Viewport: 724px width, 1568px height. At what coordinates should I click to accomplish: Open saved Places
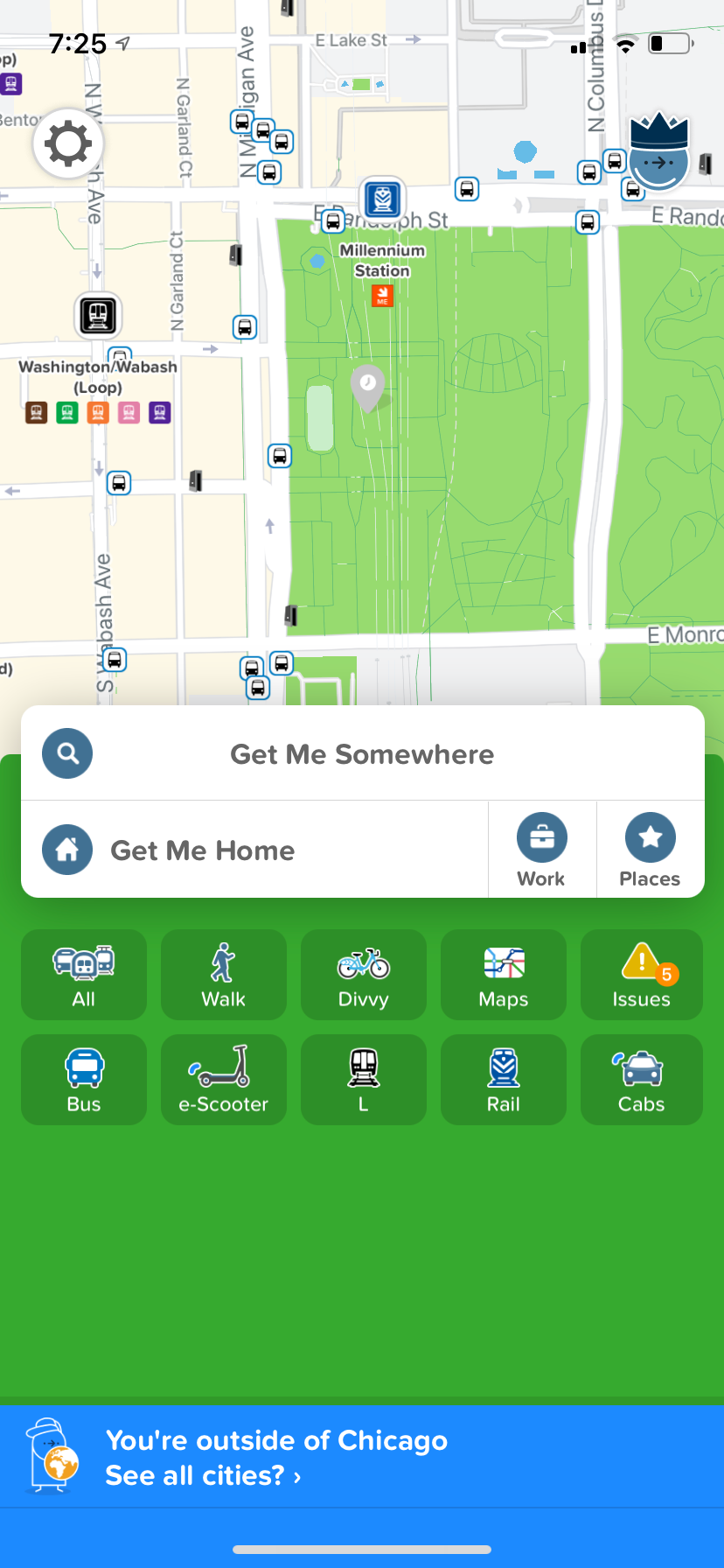point(650,850)
